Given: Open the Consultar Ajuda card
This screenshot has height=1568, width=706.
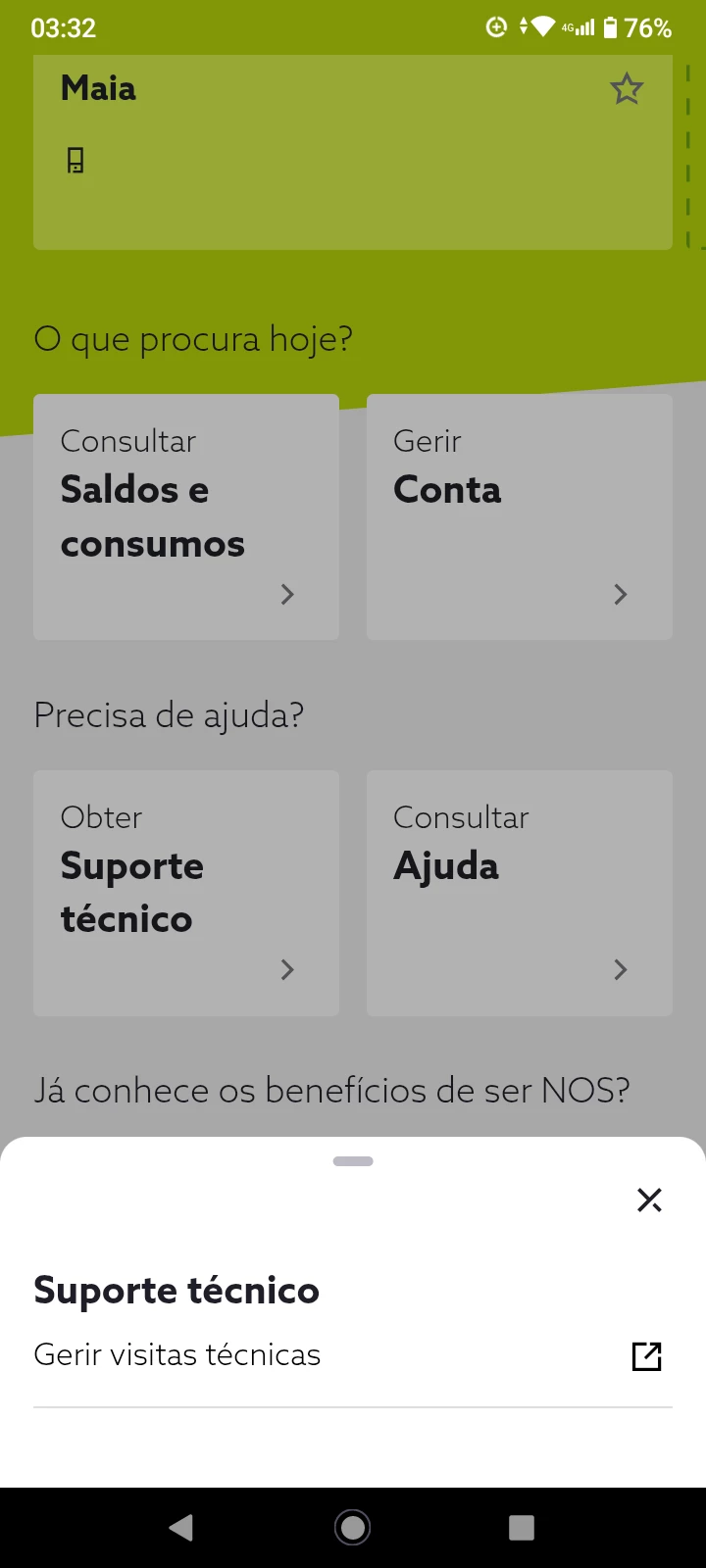Looking at the screenshot, I should 519,893.
